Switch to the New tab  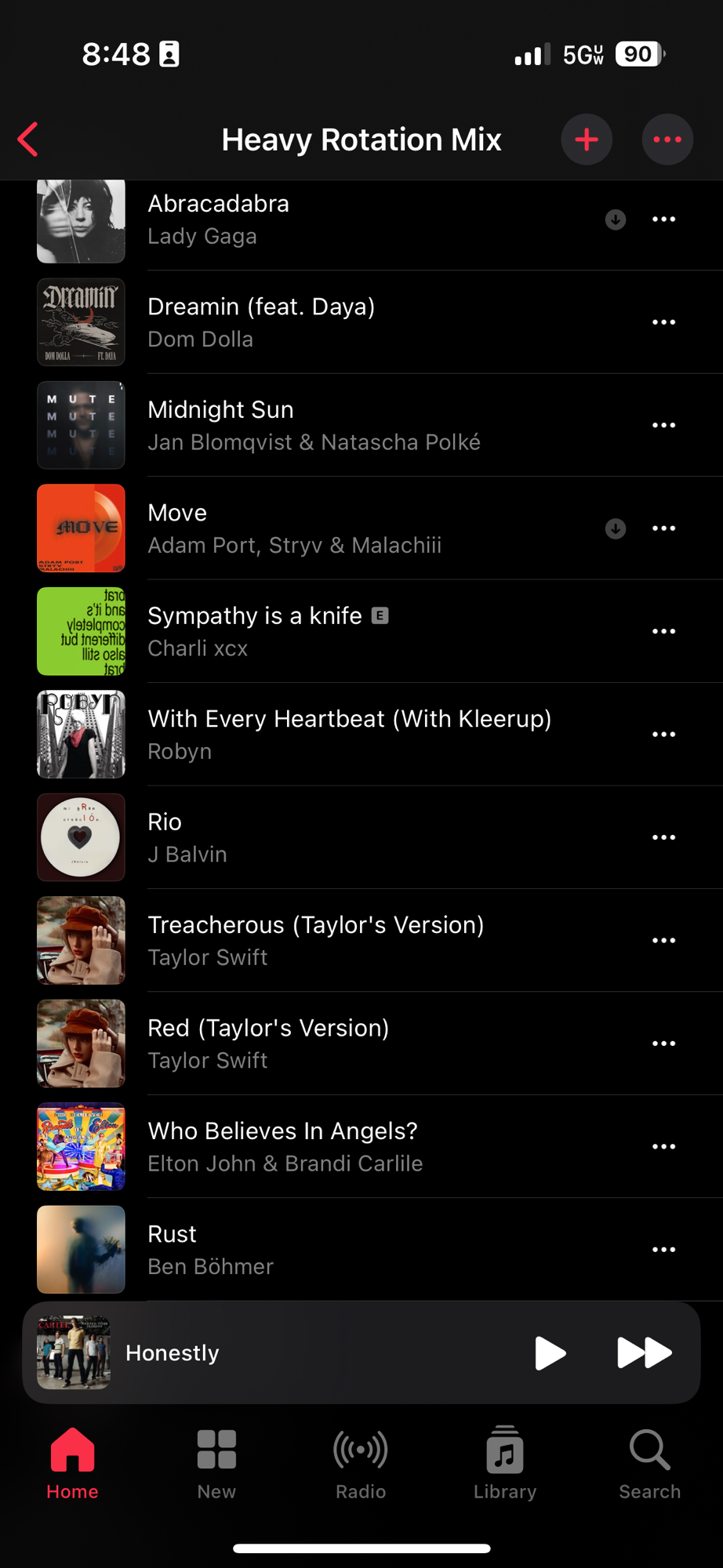(216, 1463)
